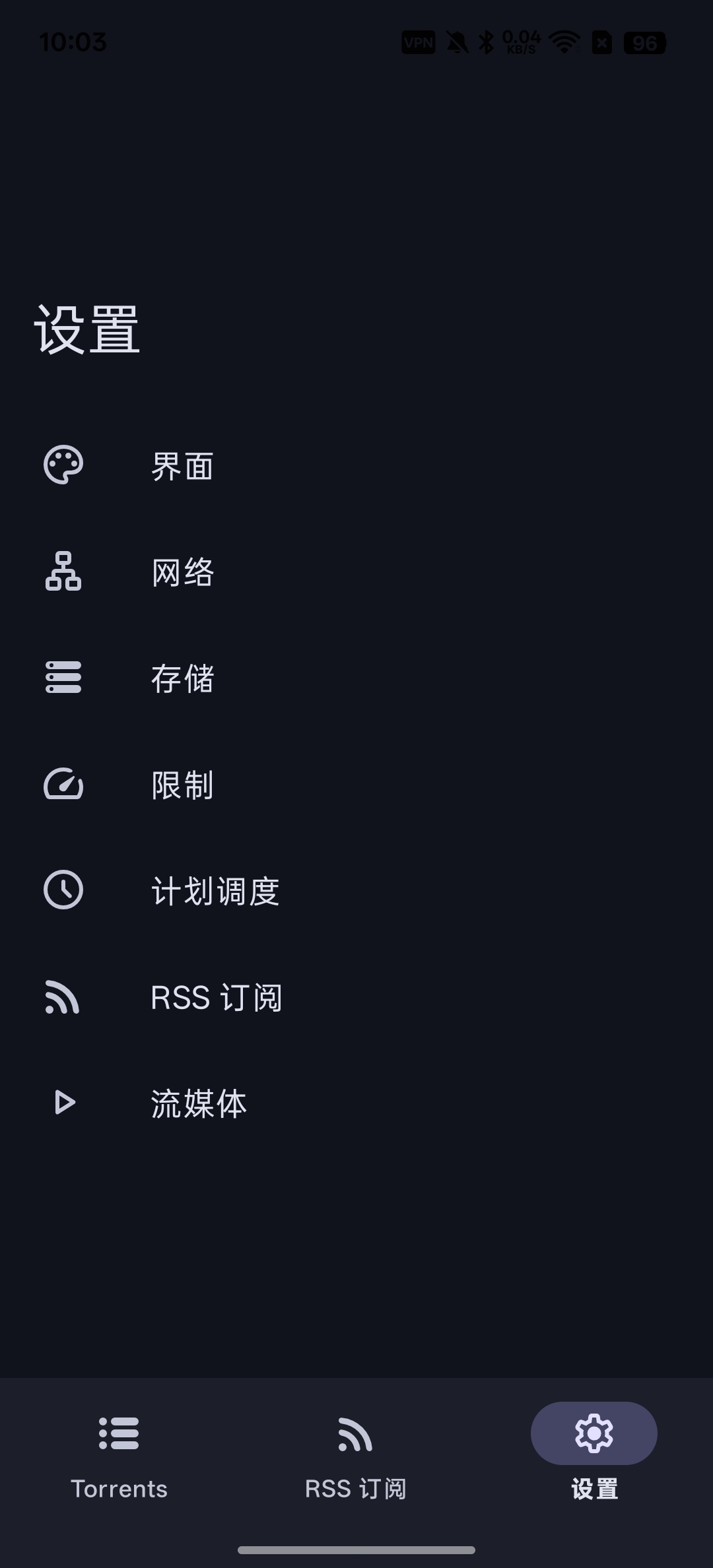Viewport: 713px width, 1568px height.
Task: Open 流媒体 settings
Action: 356,1103
